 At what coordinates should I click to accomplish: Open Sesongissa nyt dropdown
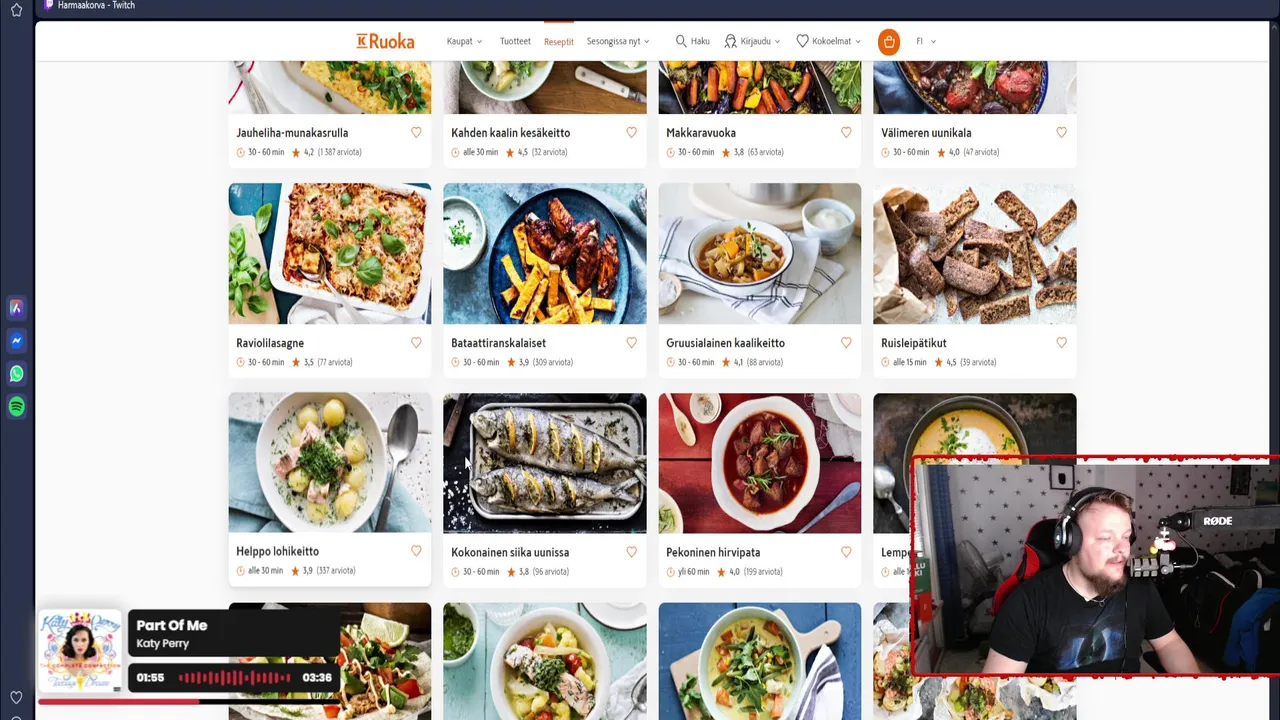tap(617, 41)
